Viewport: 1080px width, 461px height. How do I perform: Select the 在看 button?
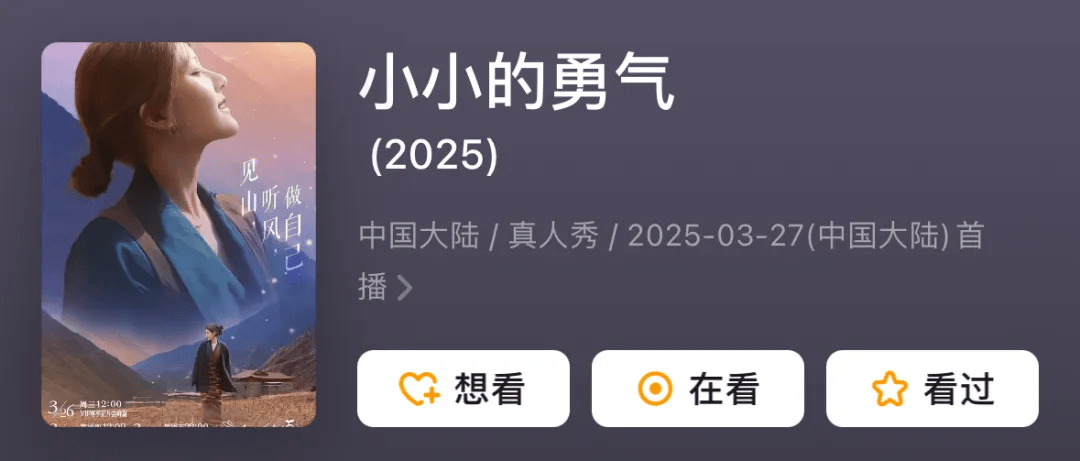(697, 389)
